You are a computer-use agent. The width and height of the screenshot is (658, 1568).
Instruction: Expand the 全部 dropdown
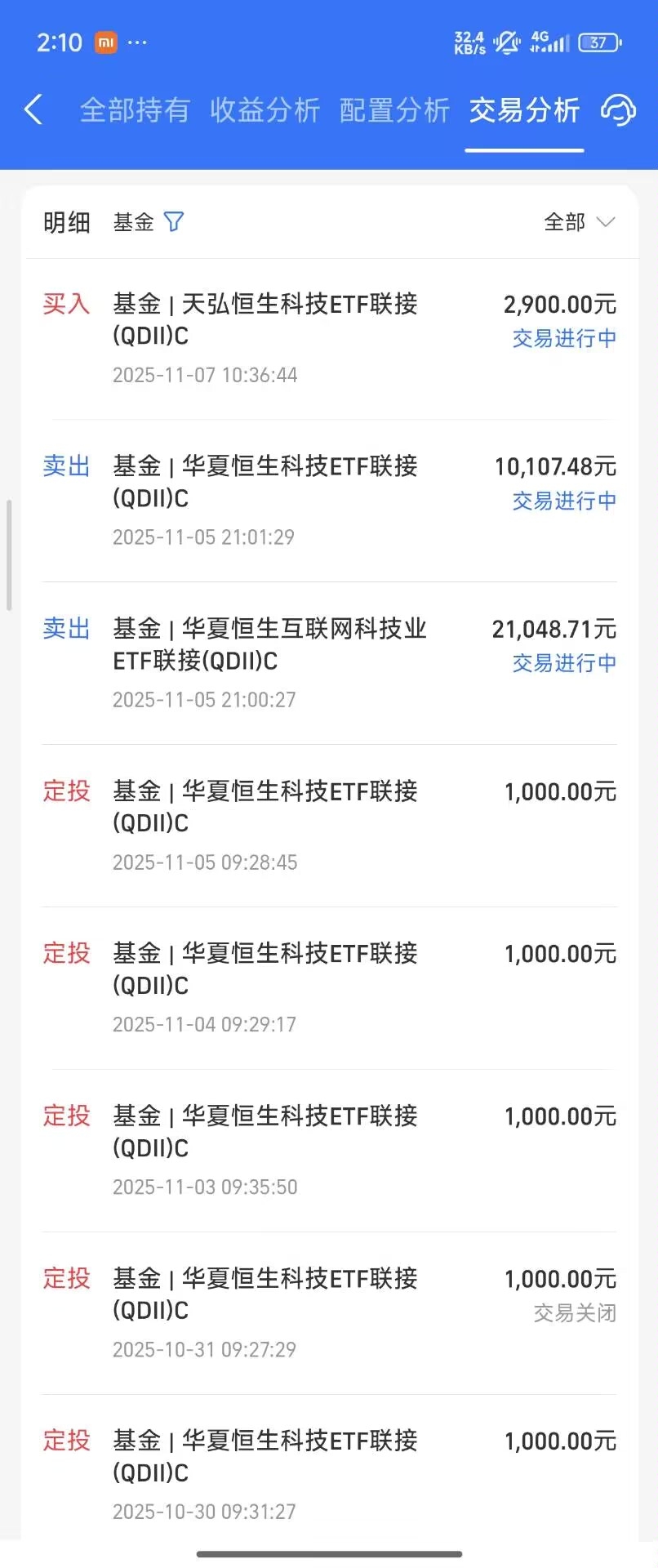click(579, 222)
